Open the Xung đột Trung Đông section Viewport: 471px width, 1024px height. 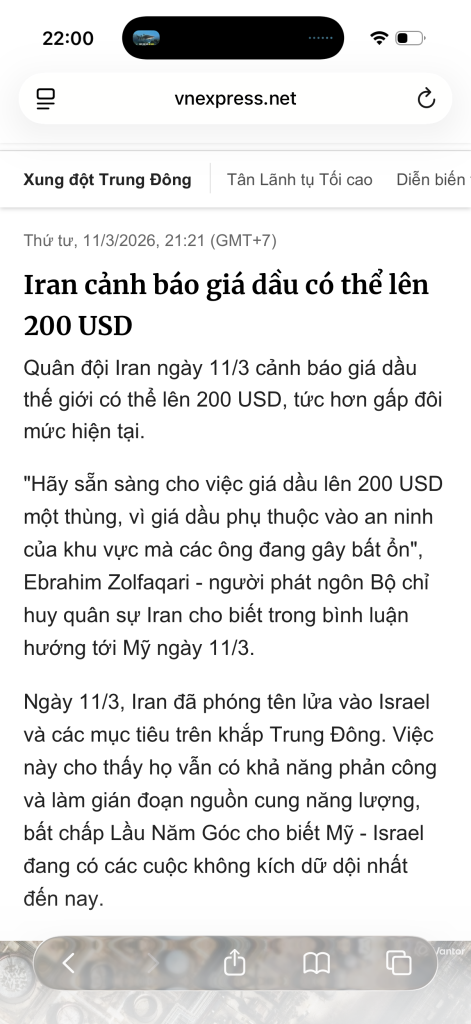tap(107, 180)
